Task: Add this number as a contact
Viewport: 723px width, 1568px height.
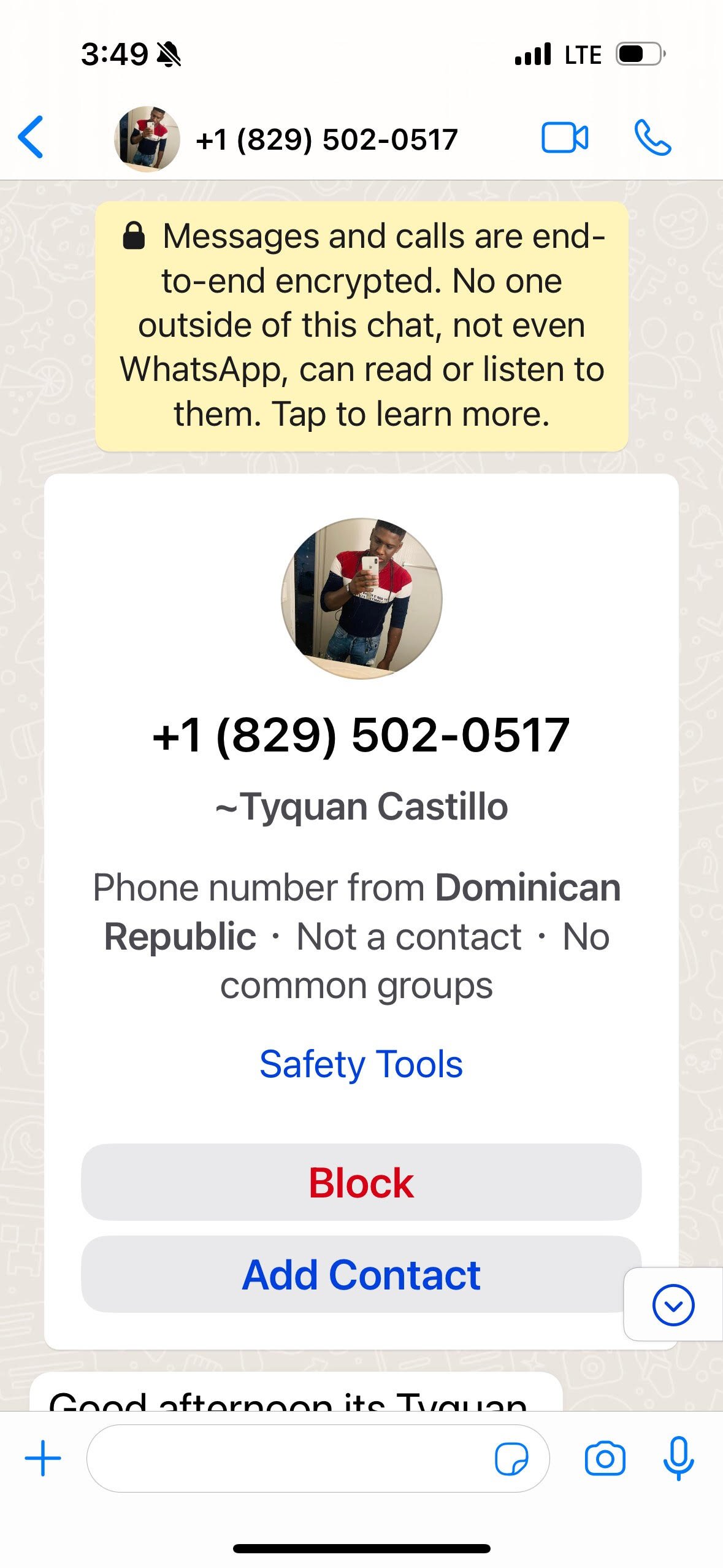Action: (361, 1275)
